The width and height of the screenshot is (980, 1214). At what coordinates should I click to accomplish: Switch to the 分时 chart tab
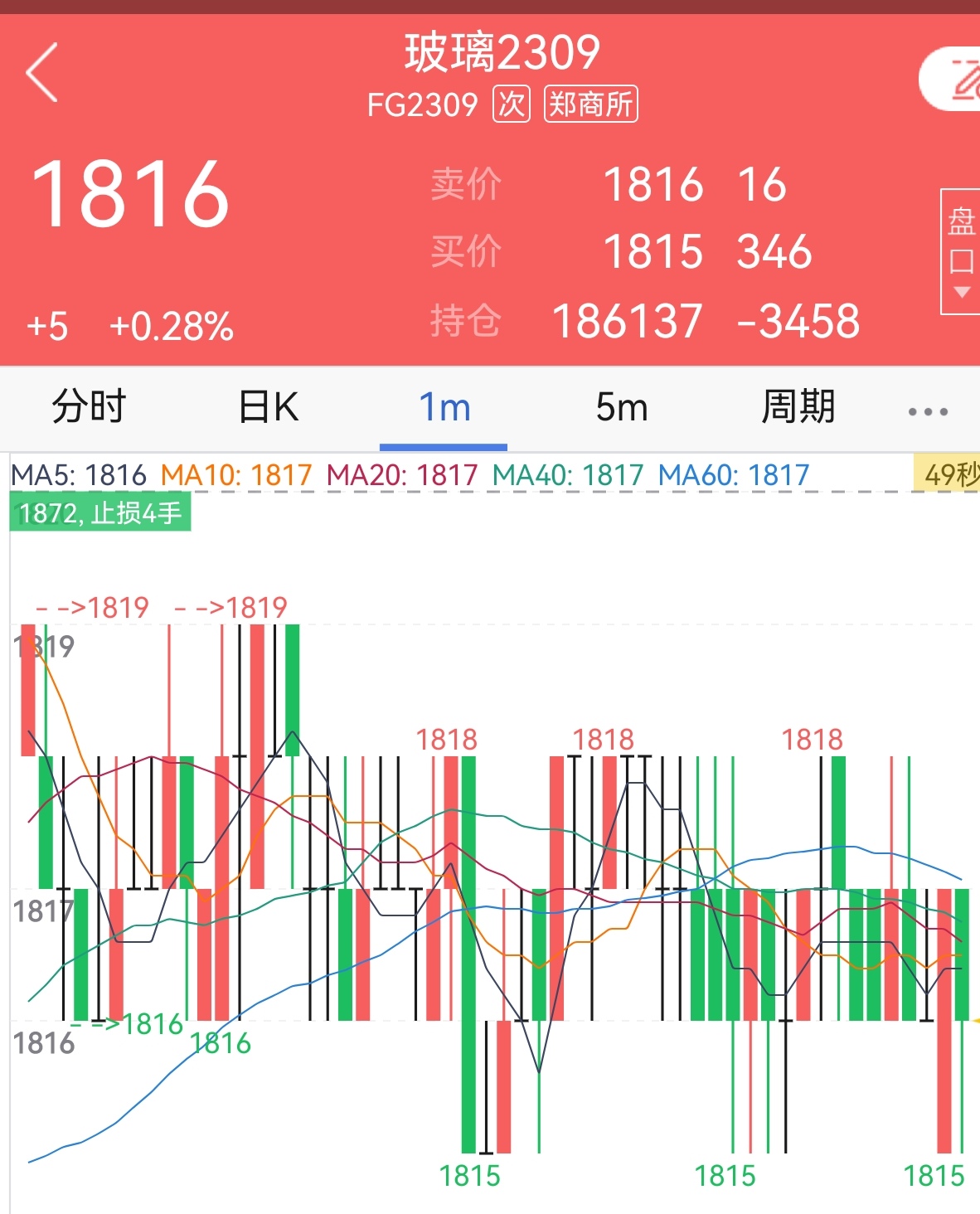pyautogui.click(x=89, y=407)
